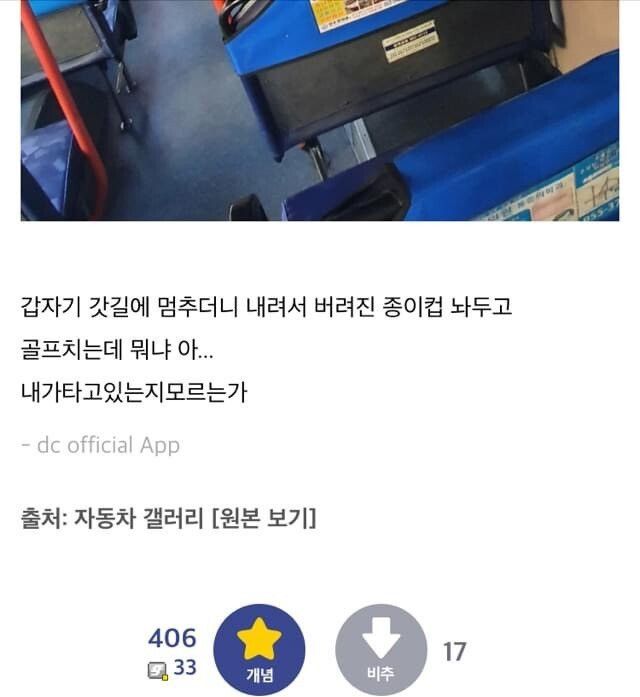The height and width of the screenshot is (697, 640).
Task: Open the 원본 보기 link
Action: (265, 519)
